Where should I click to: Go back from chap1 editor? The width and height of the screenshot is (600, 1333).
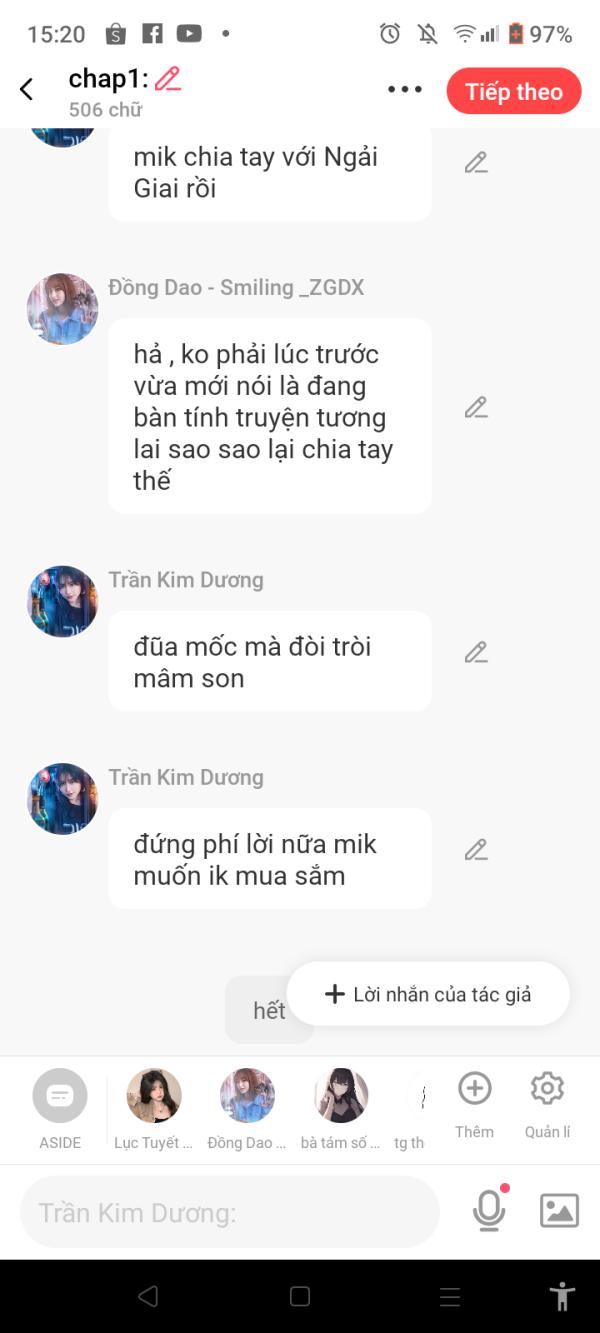(x=27, y=90)
